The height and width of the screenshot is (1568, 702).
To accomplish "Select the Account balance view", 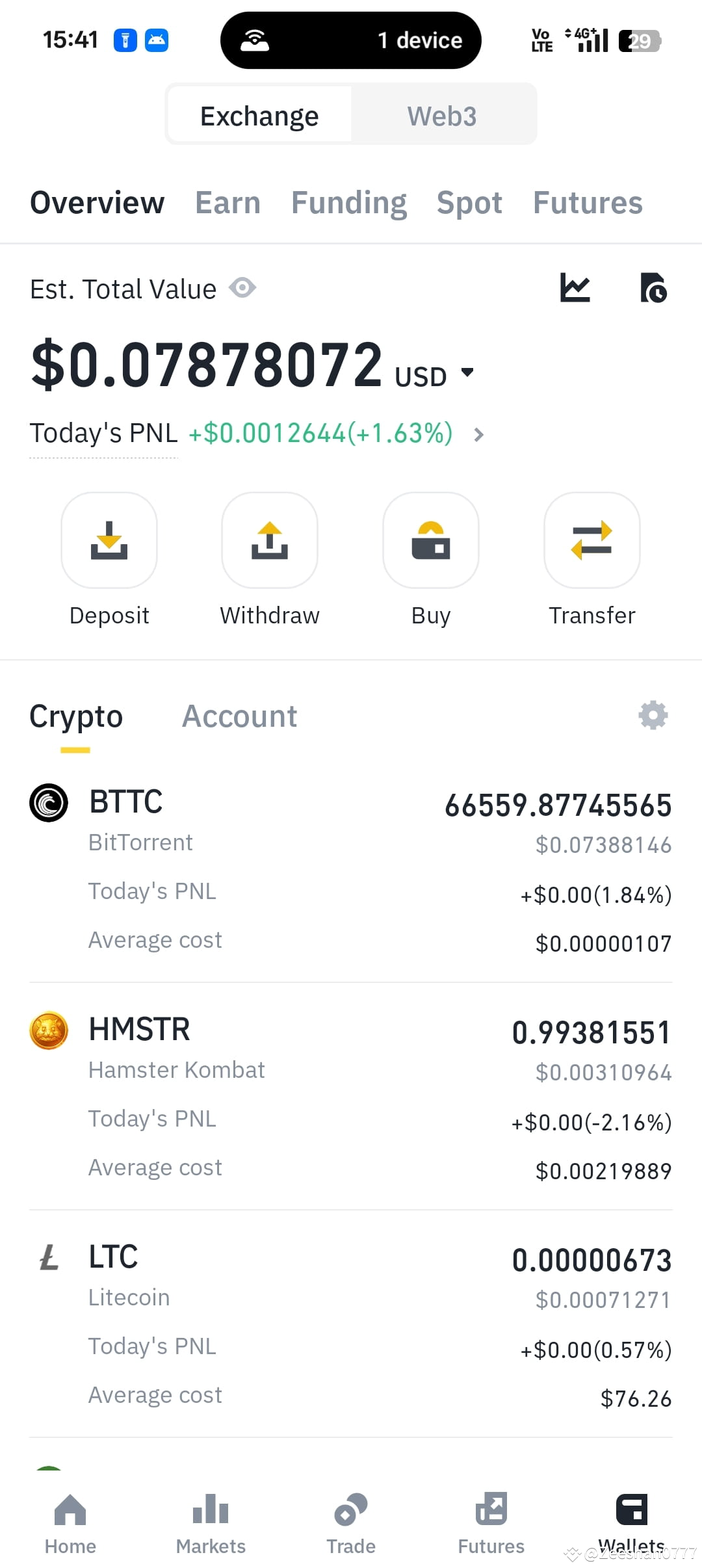I will click(239, 716).
